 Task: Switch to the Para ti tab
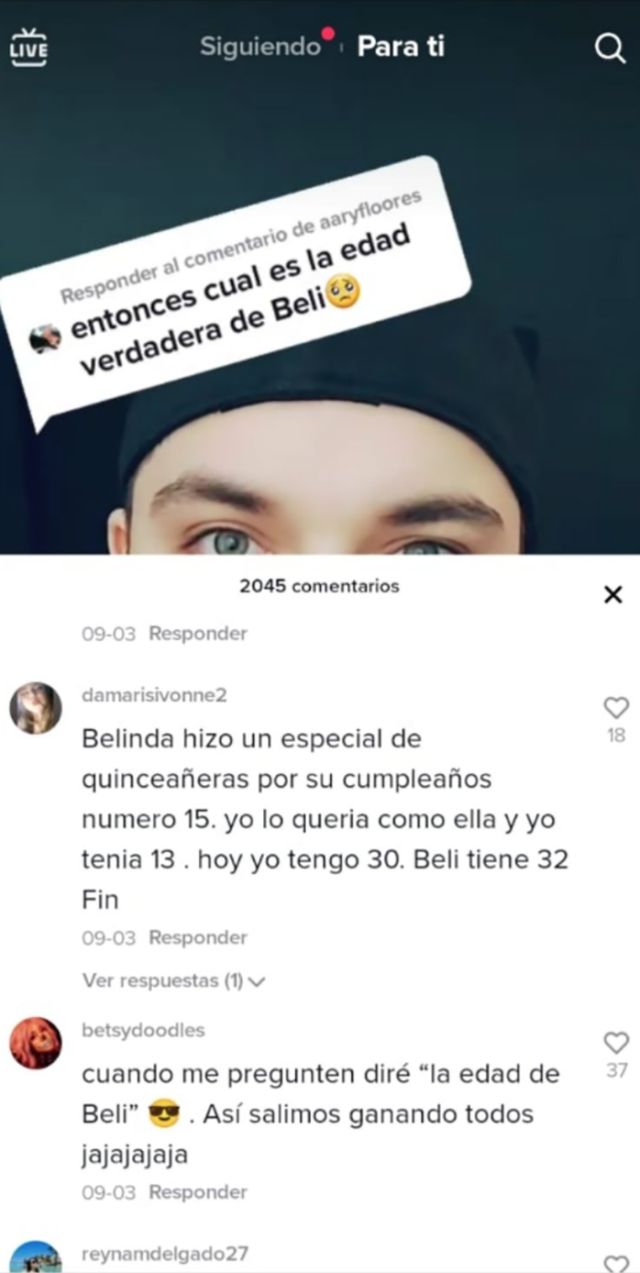coord(401,46)
